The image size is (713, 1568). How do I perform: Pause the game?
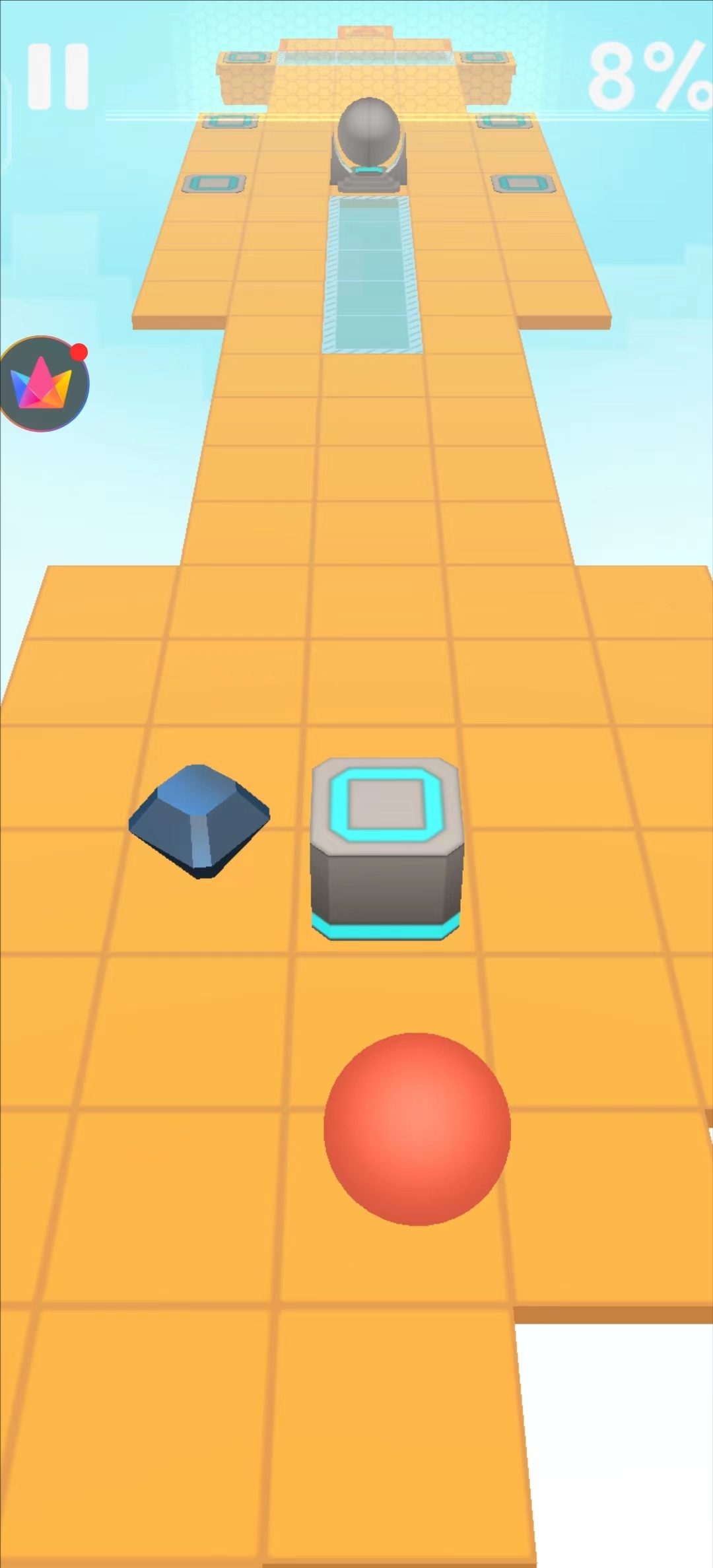click(x=58, y=77)
